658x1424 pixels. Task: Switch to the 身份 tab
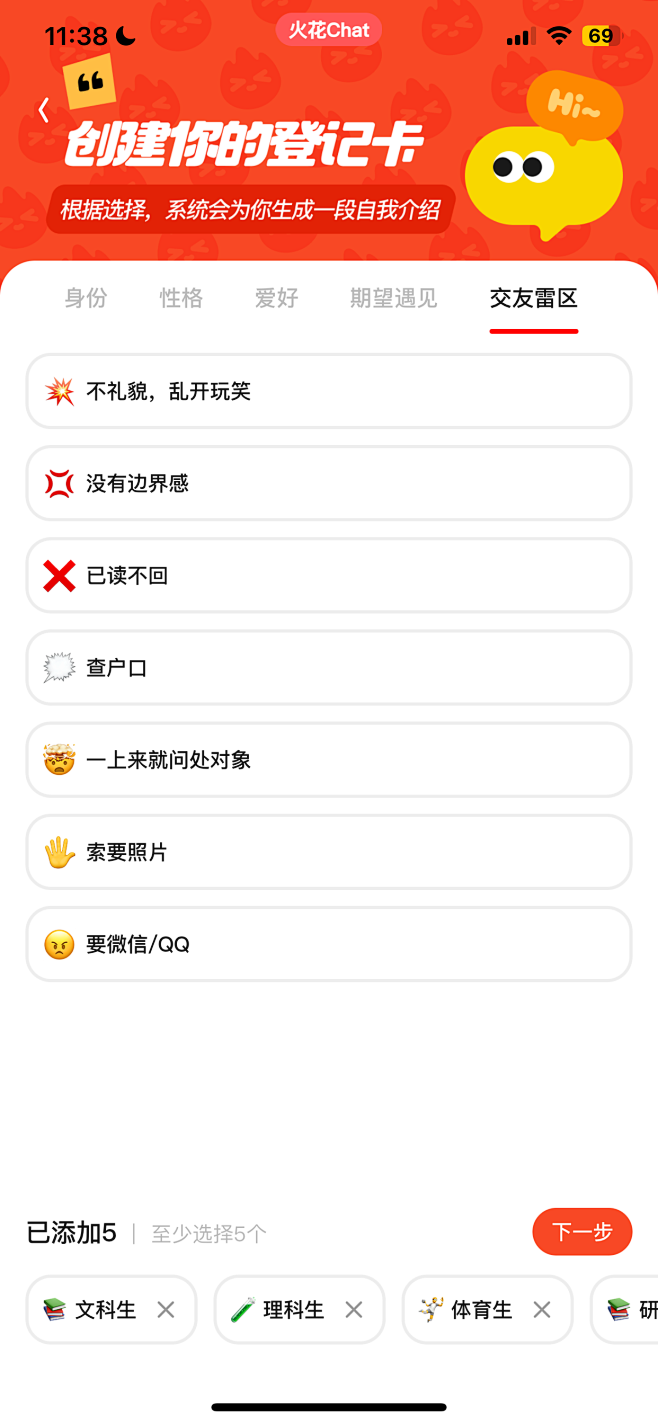click(x=85, y=298)
